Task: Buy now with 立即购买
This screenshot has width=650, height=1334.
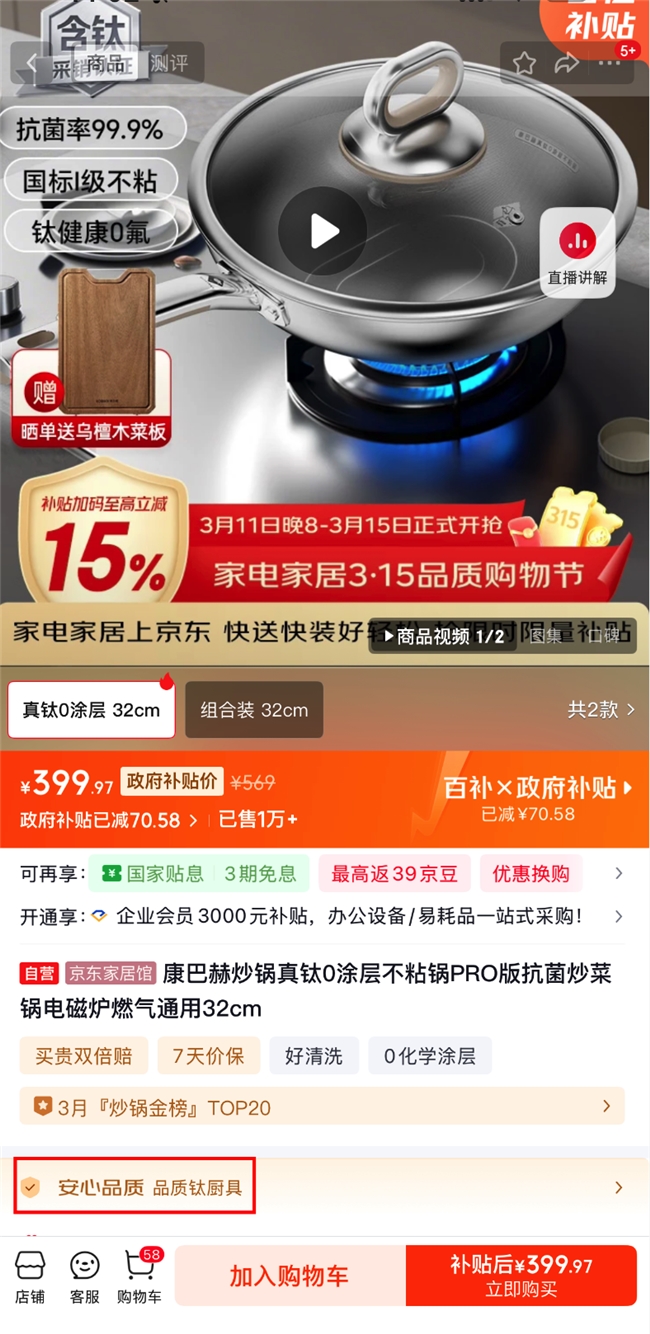Action: tap(521, 1276)
